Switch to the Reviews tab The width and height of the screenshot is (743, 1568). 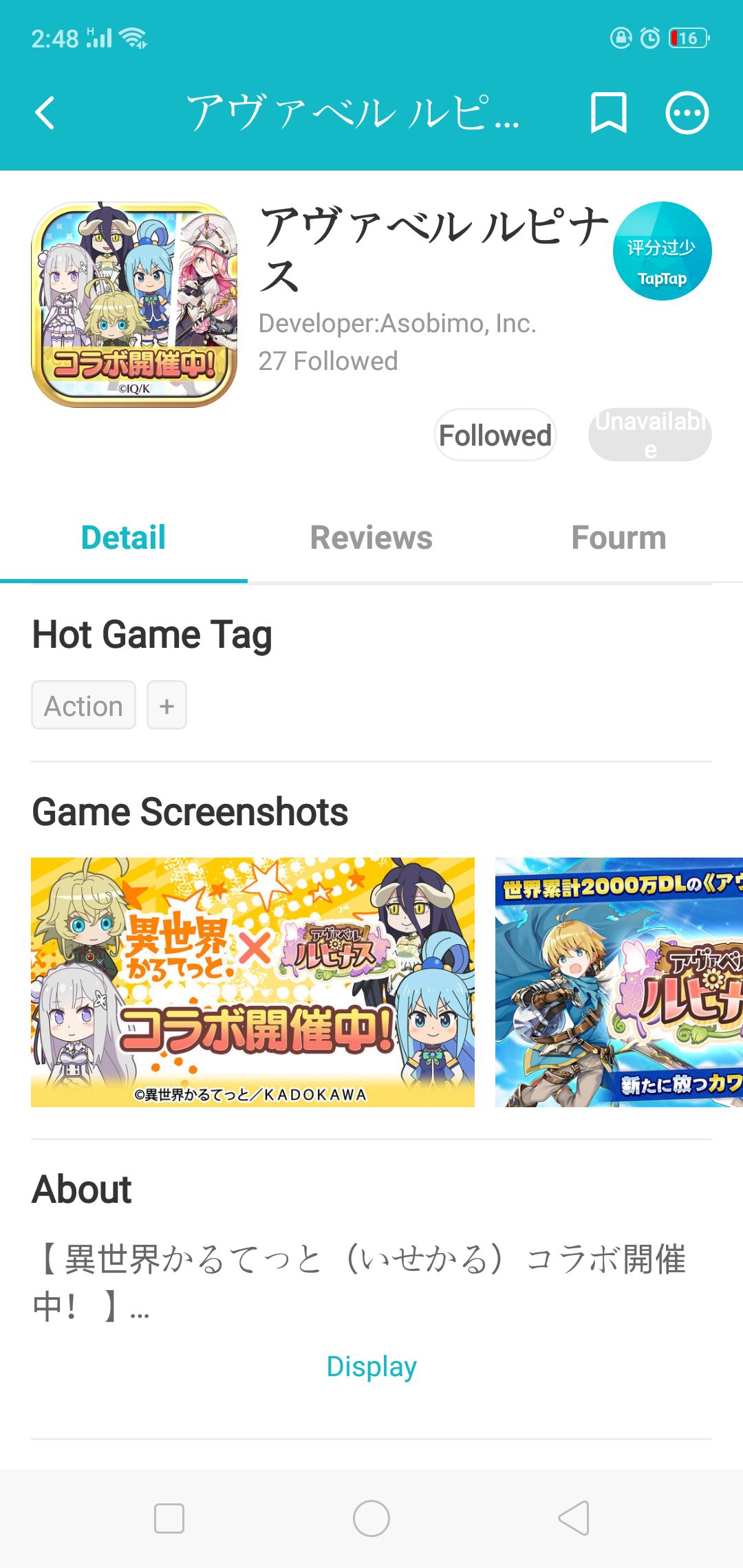(371, 538)
